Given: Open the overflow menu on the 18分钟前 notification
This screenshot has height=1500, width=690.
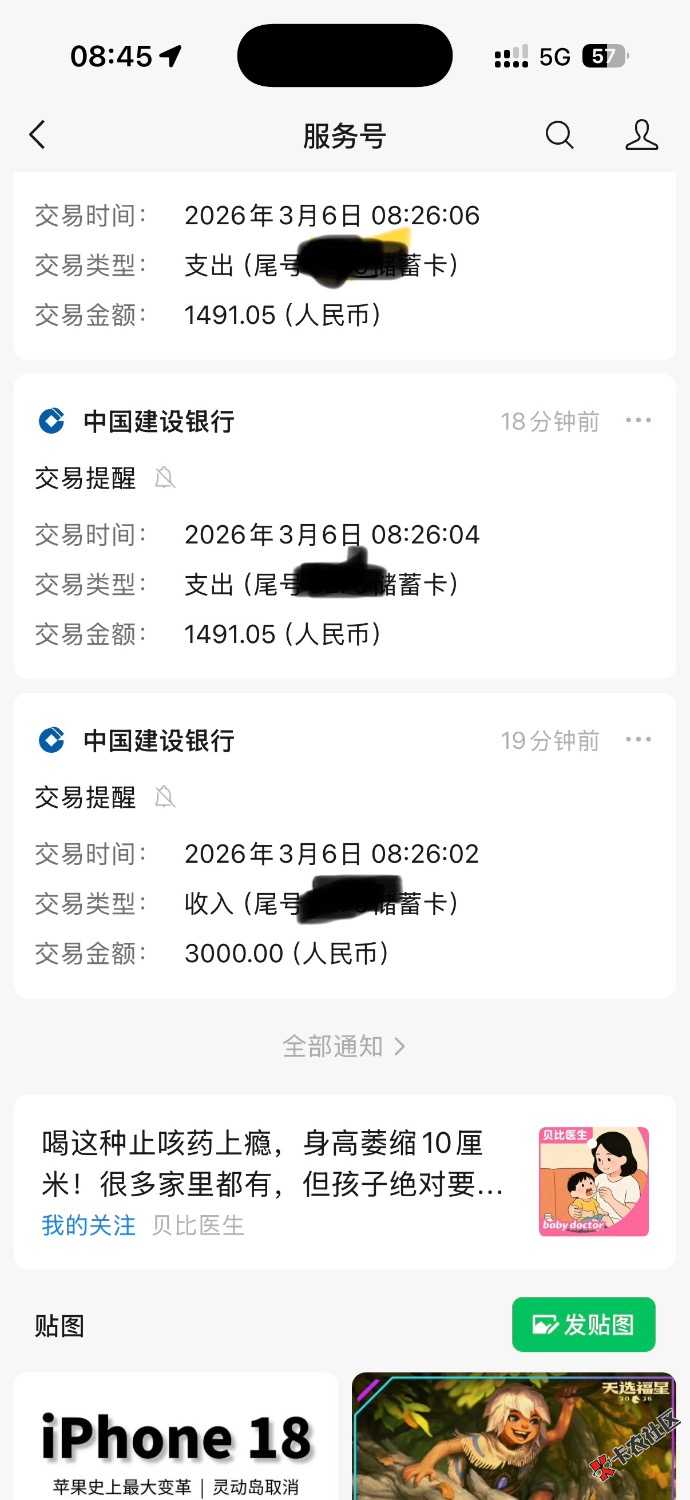Looking at the screenshot, I should coord(638,420).
